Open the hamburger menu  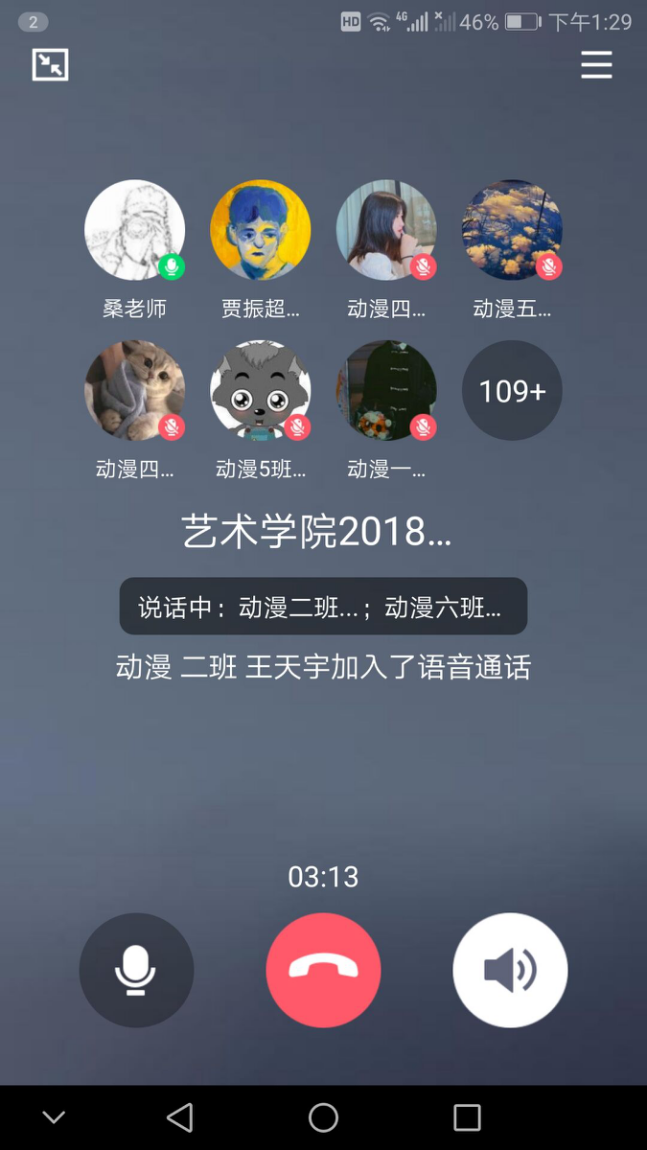coord(596,65)
